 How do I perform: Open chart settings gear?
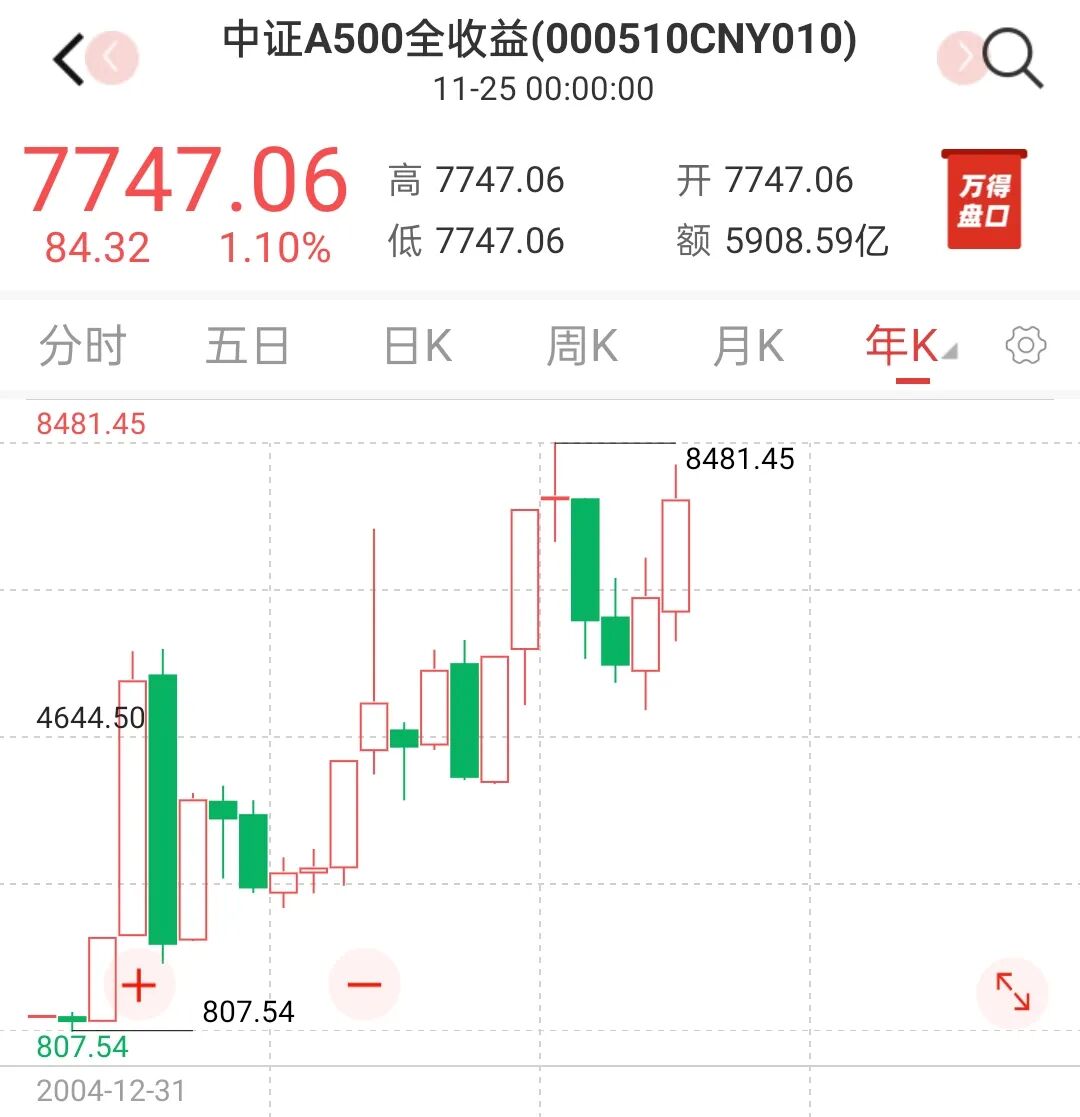pyautogui.click(x=1025, y=347)
